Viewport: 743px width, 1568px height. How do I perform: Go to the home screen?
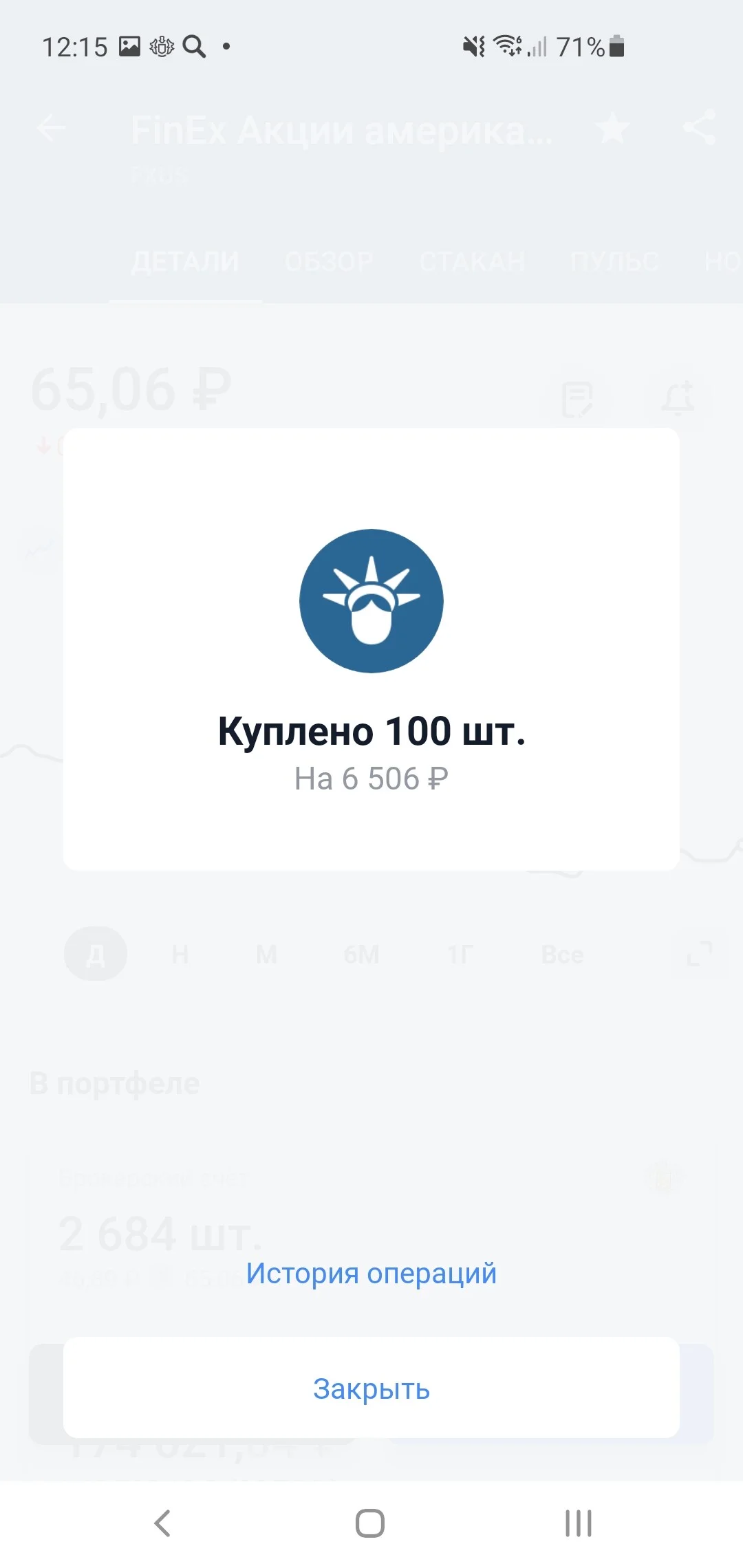[x=370, y=1523]
